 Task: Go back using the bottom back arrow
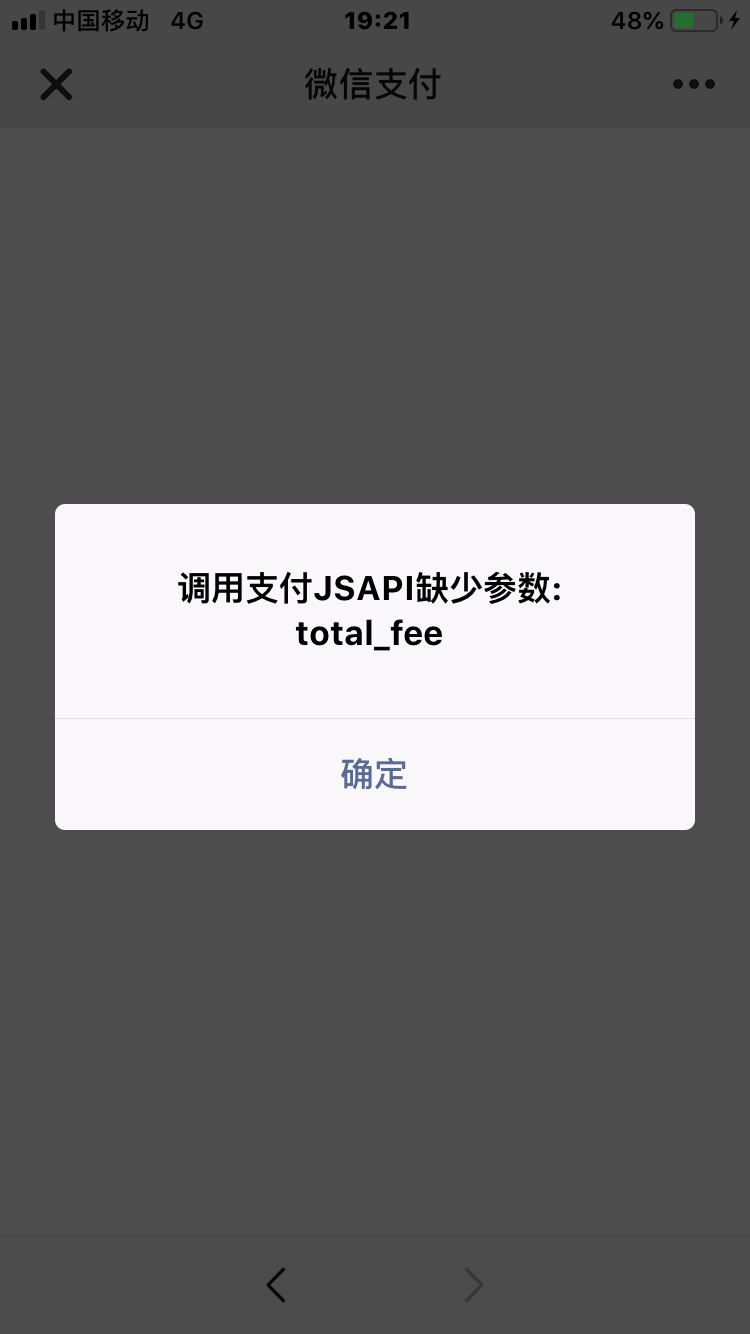(276, 1285)
